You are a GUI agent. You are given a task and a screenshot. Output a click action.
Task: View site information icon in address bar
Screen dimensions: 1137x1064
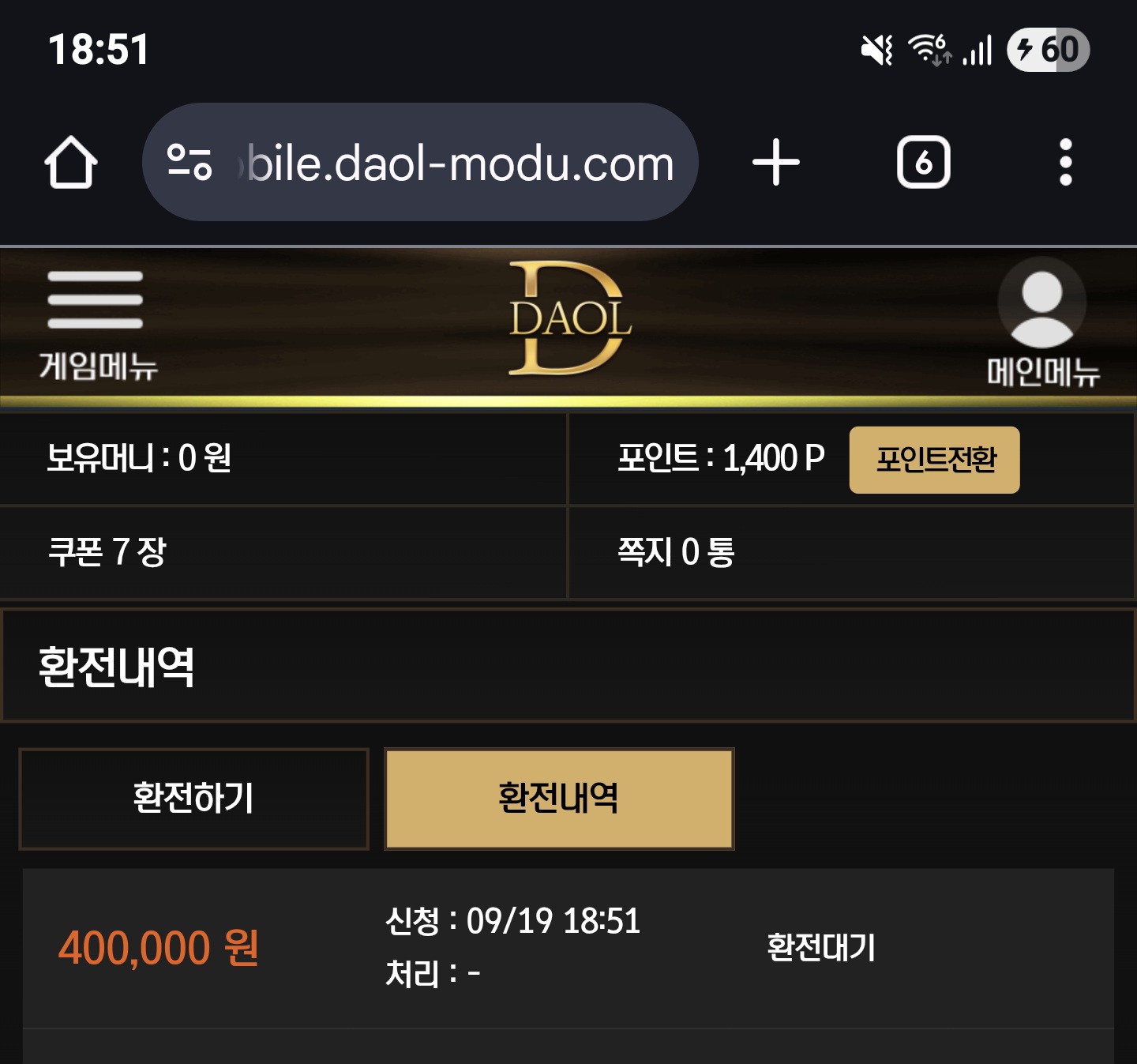pos(189,163)
